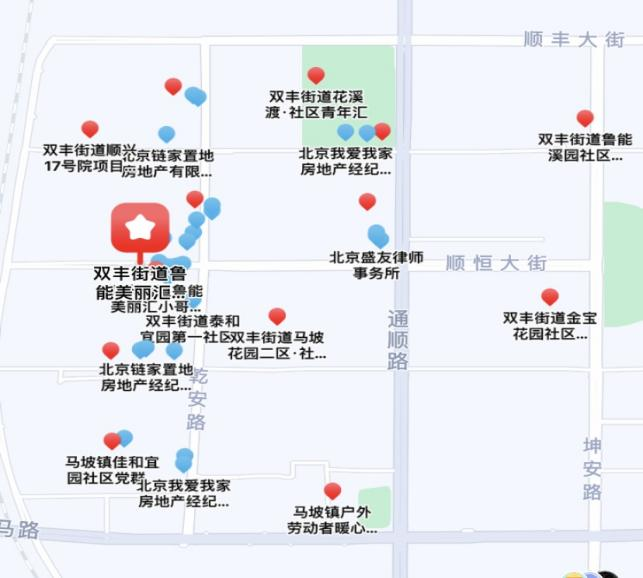Tap the 双丰街道花溪渡·社区青年汇 map pin
Viewport: 643px width, 578px height.
coord(316,76)
